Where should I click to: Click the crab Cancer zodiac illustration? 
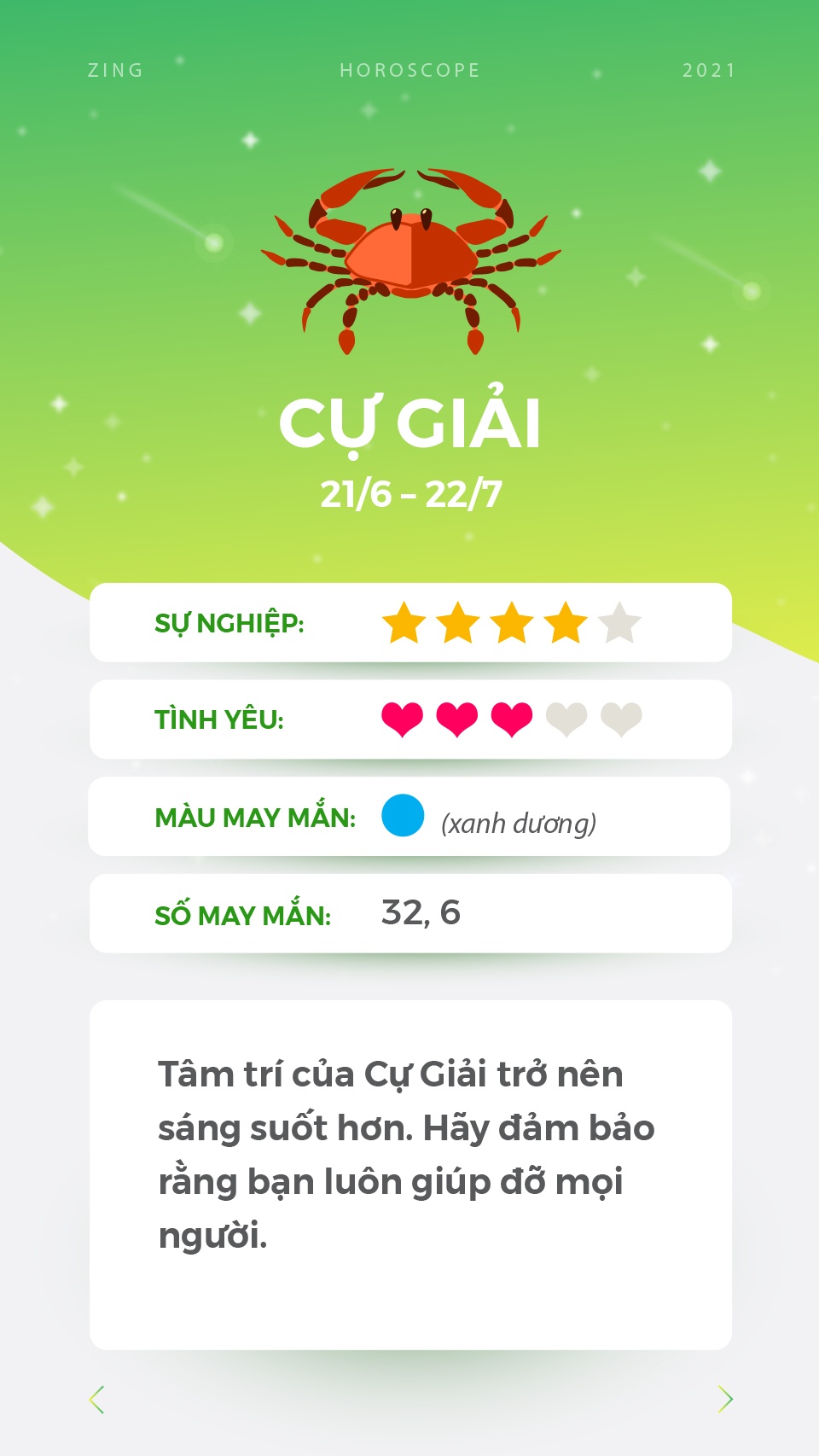(x=408, y=256)
